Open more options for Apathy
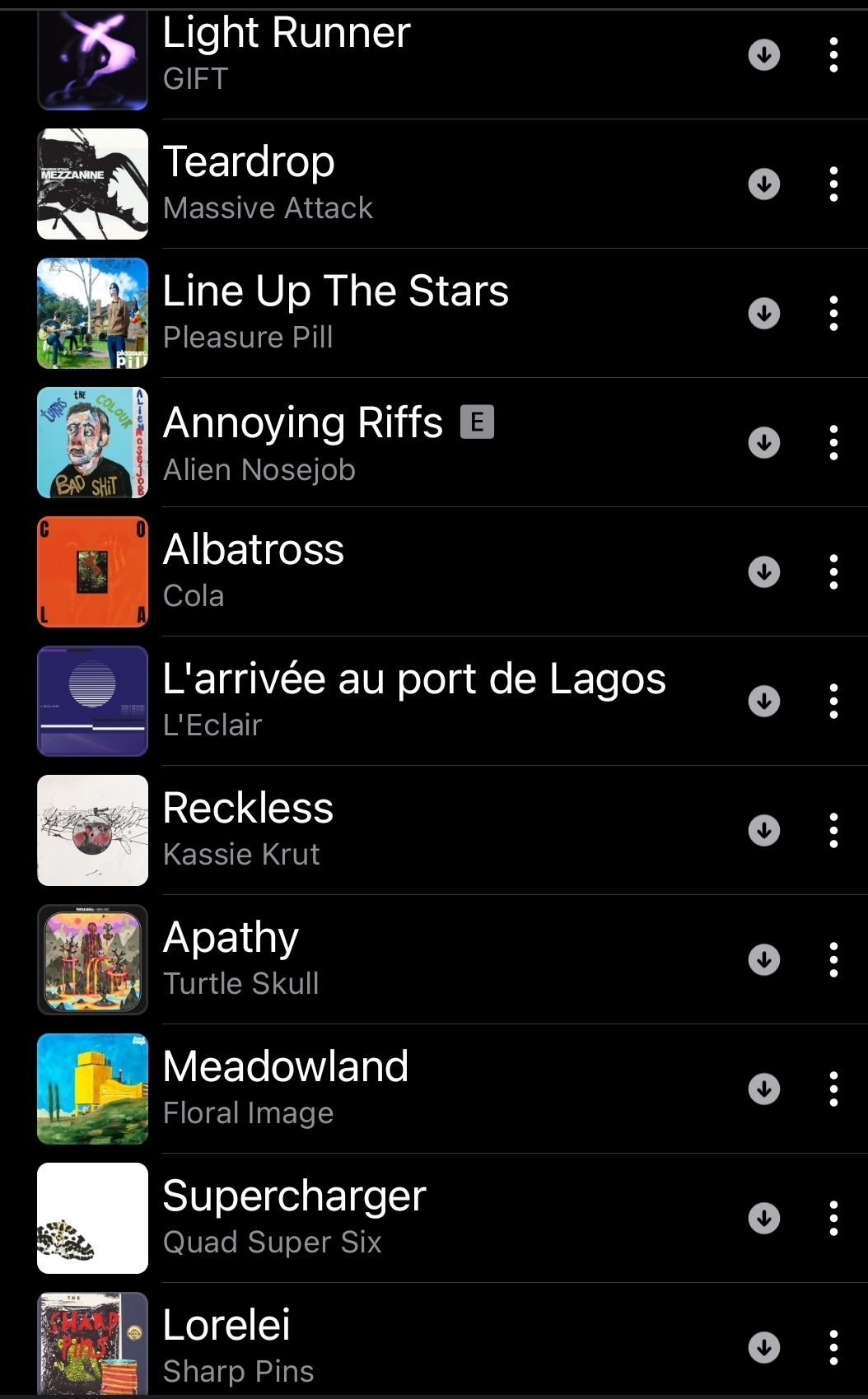The width and height of the screenshot is (868, 1399). (833, 959)
